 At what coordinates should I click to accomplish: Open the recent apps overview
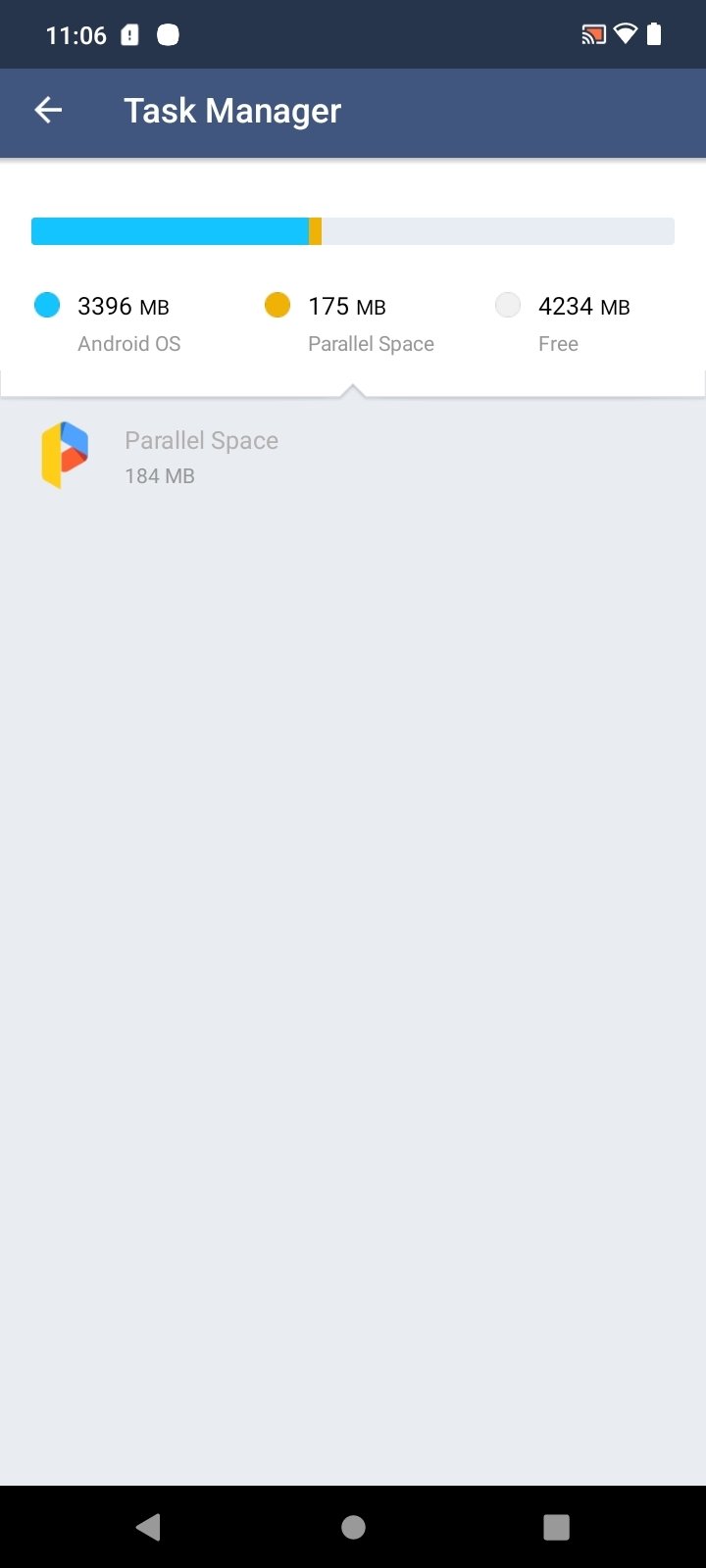(556, 1527)
